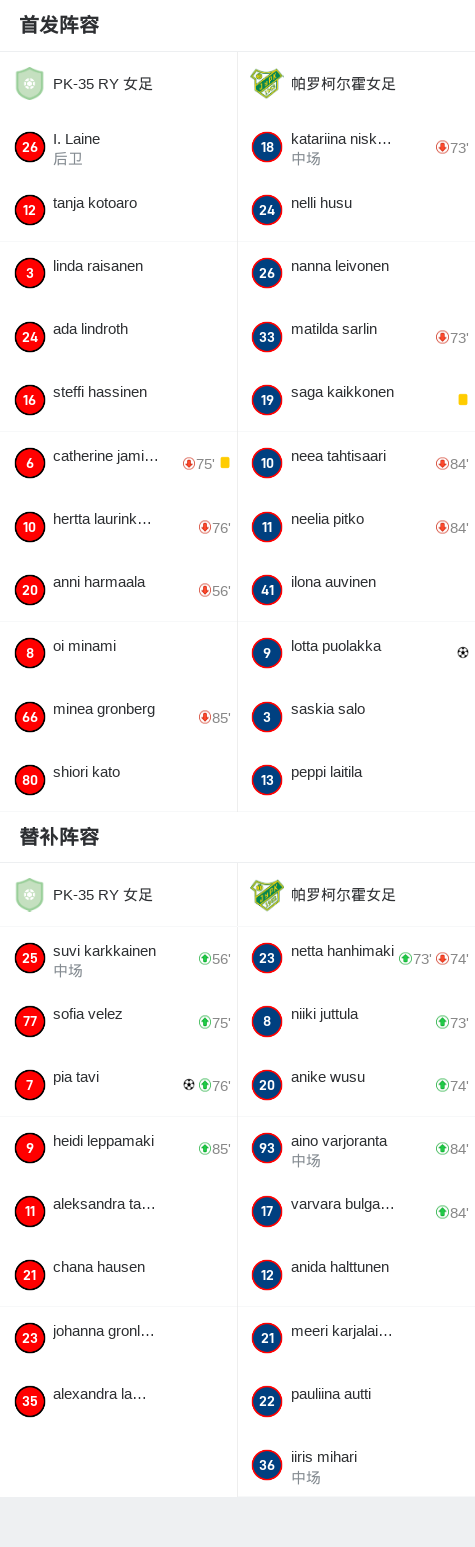Open shiori kato's profile
Viewport: 475px width, 1547px height.
click(118, 779)
